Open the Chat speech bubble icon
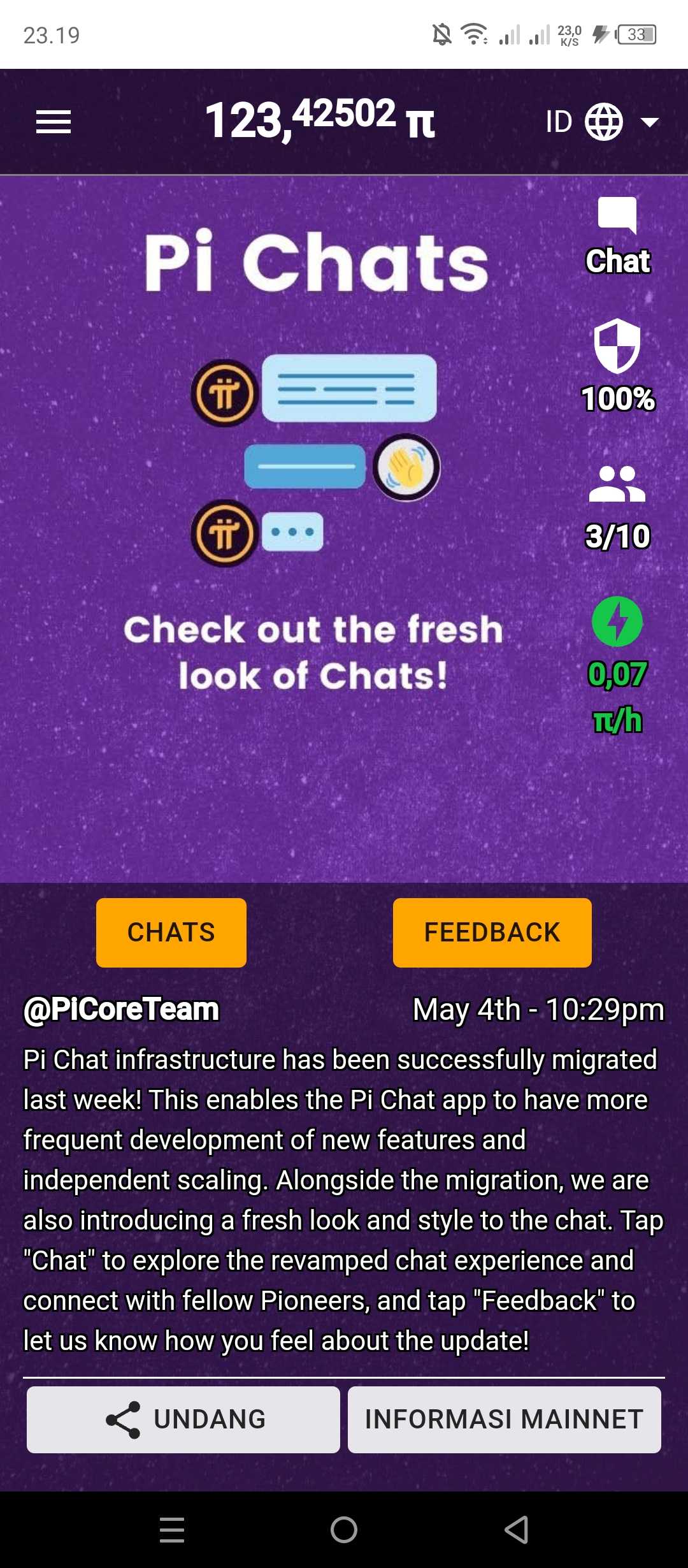The image size is (688, 1568). [617, 217]
